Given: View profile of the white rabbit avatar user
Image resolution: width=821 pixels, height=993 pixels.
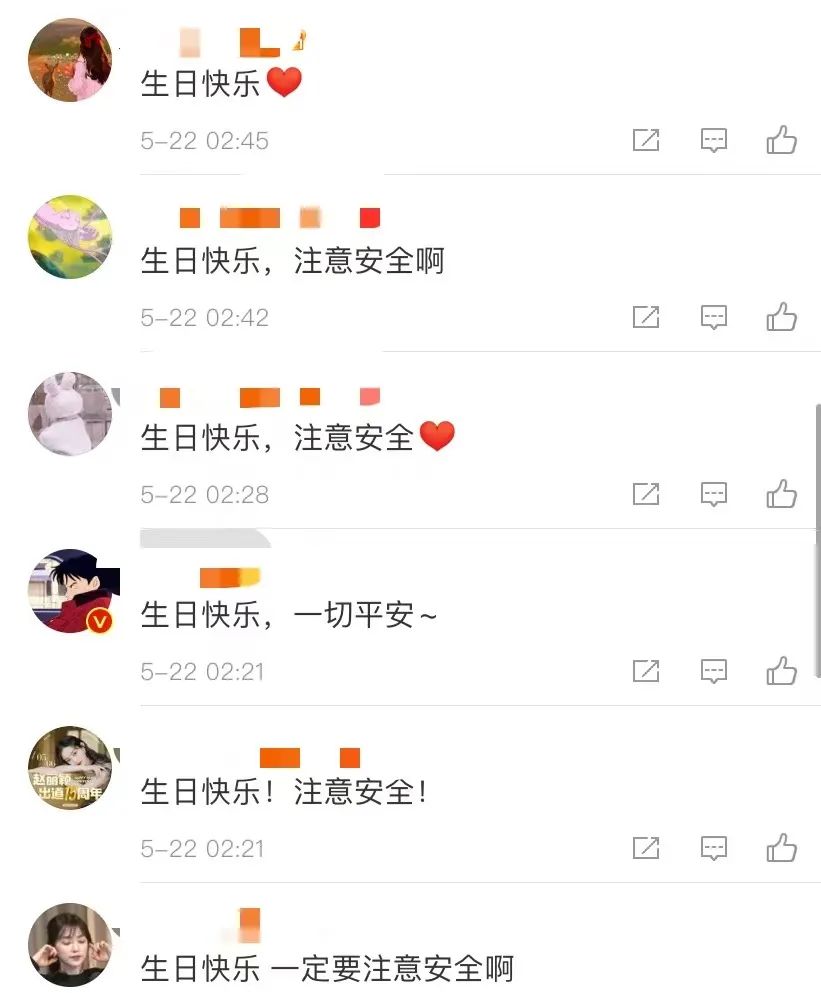Looking at the screenshot, I should 70,414.
